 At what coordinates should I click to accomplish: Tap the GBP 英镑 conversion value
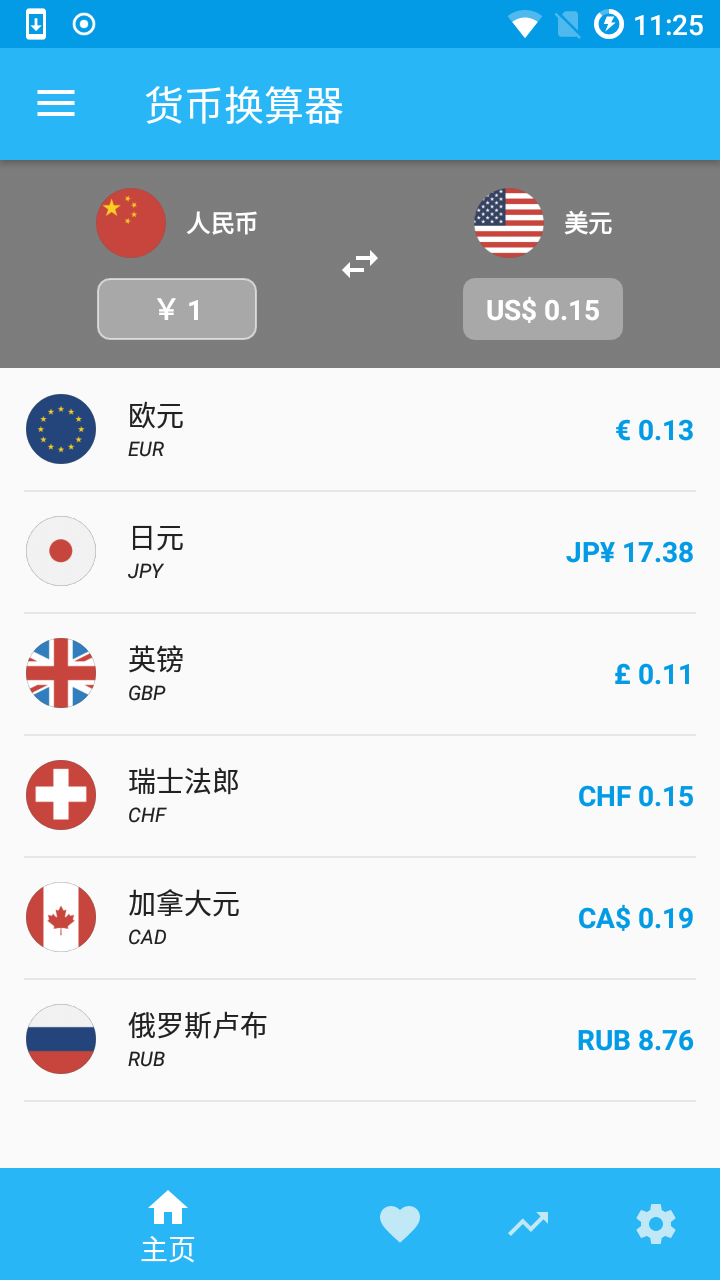[654, 673]
